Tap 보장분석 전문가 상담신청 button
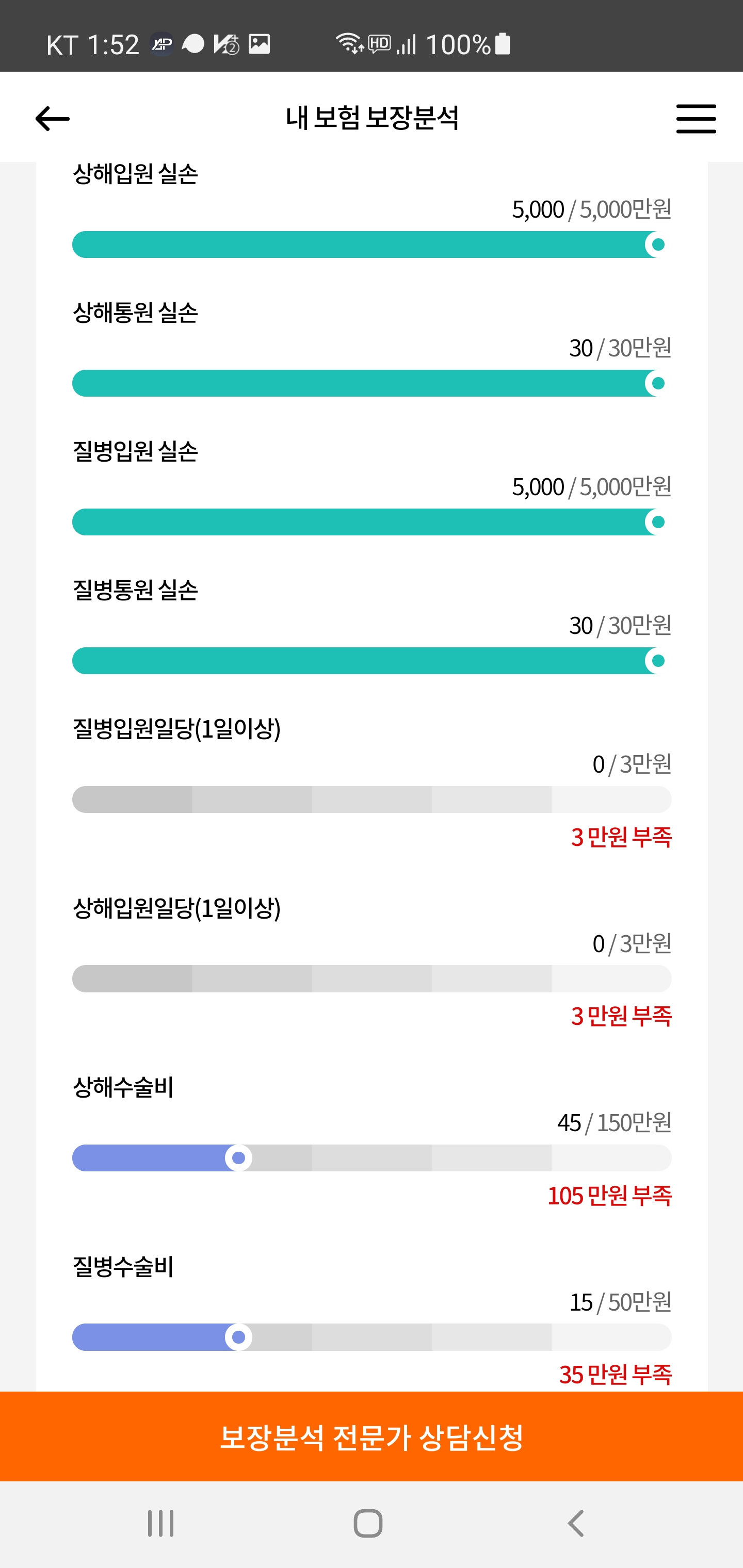 click(372, 1436)
